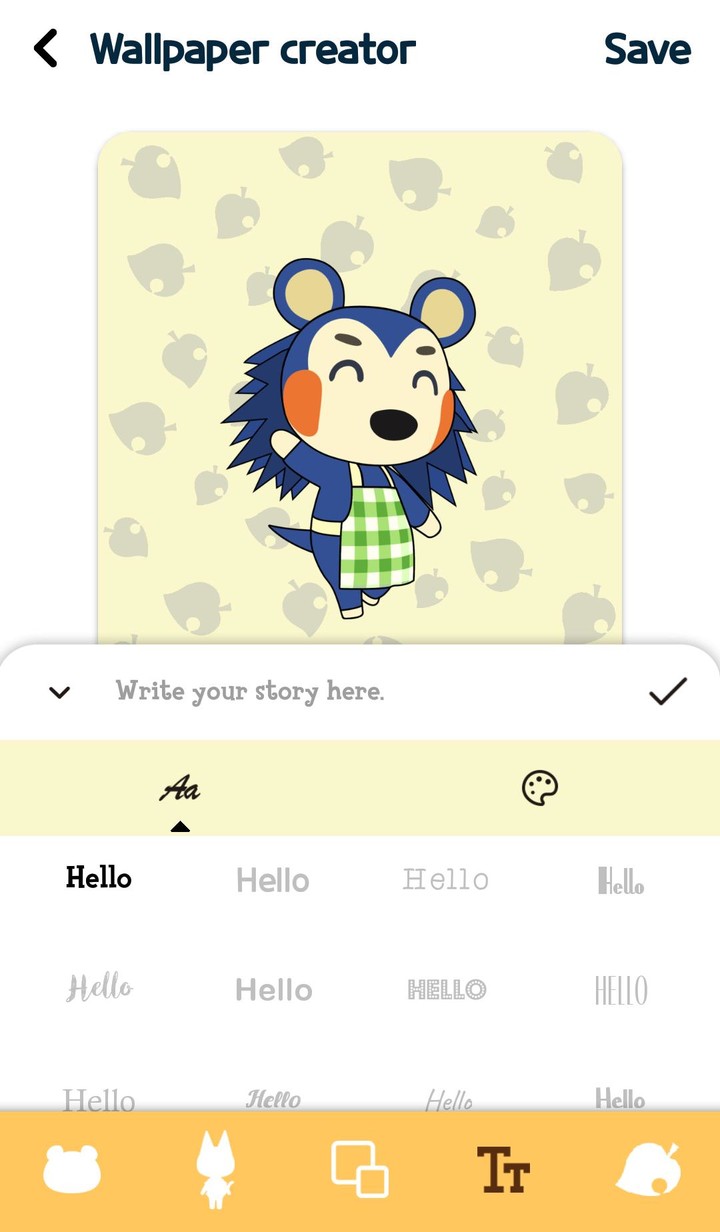
Task: Open the Tt text tool
Action: coord(504,1167)
